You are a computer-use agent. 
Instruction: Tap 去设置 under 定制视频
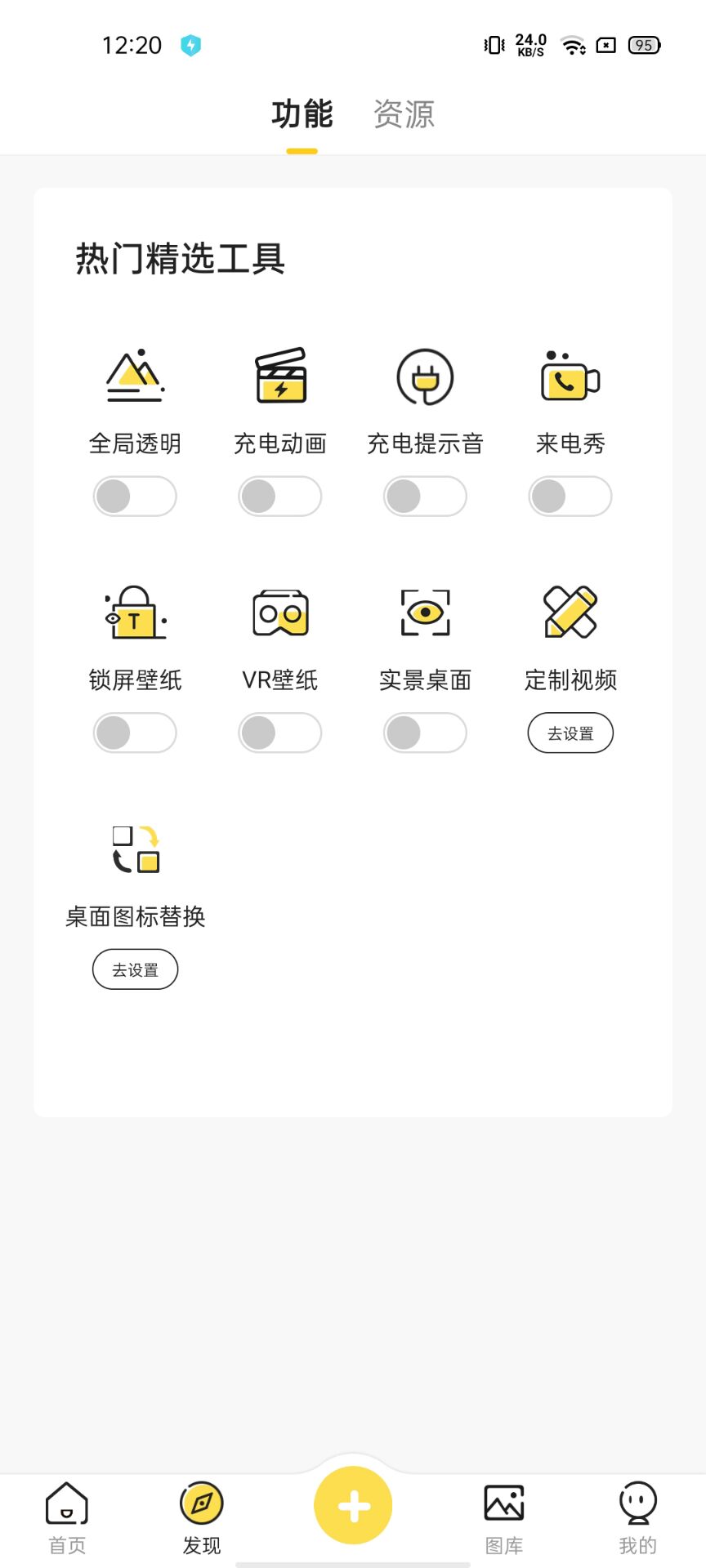(x=570, y=733)
